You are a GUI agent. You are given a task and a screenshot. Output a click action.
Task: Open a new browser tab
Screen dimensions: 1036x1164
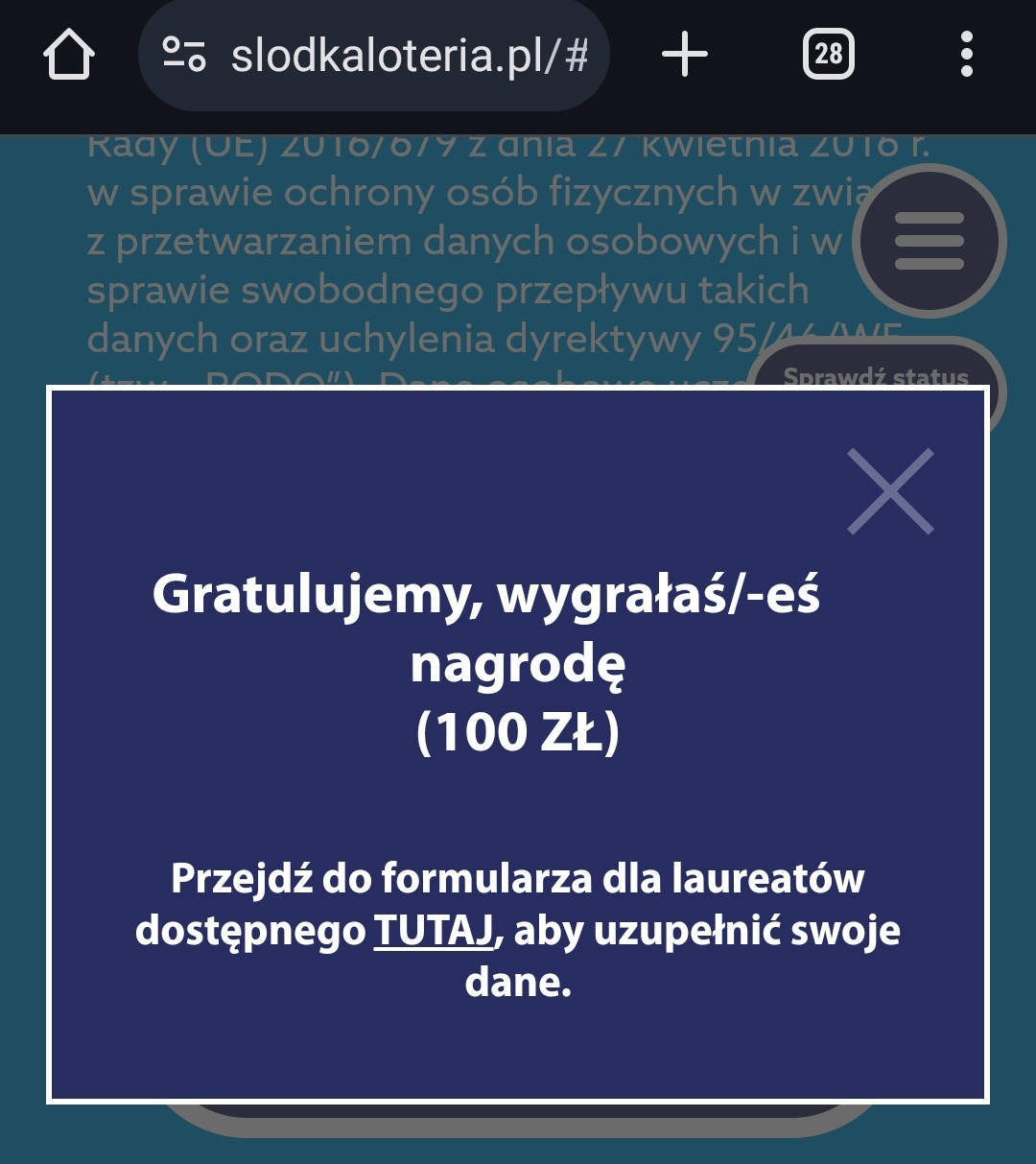(x=685, y=55)
